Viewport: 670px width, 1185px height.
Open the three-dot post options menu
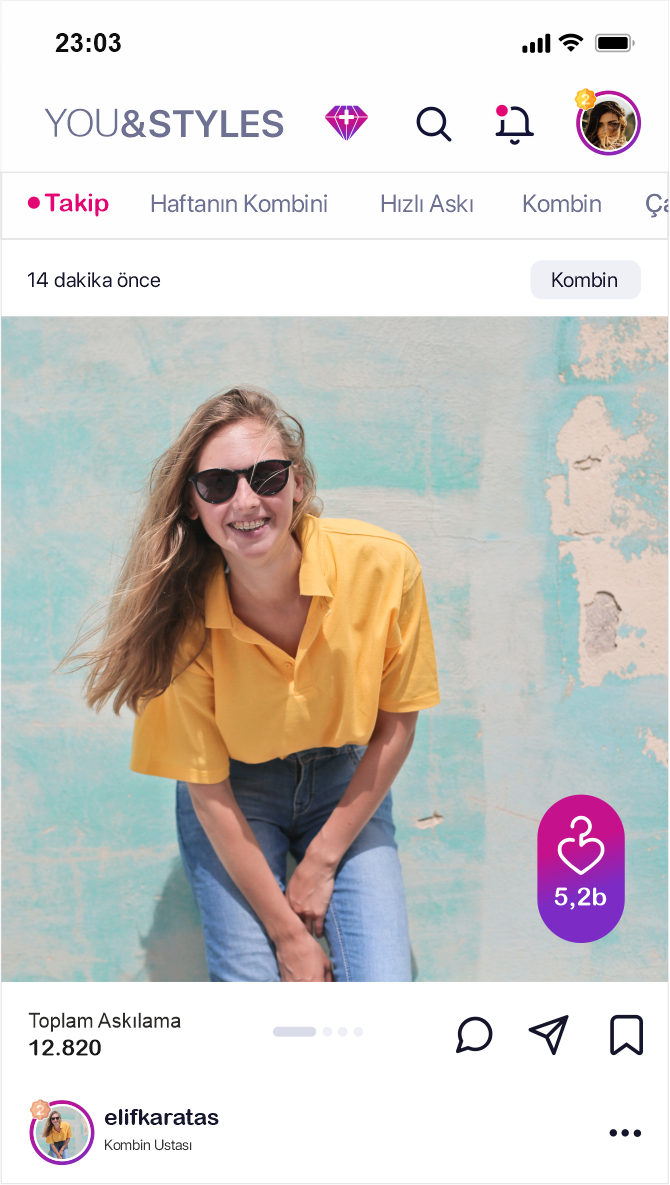[625, 1133]
